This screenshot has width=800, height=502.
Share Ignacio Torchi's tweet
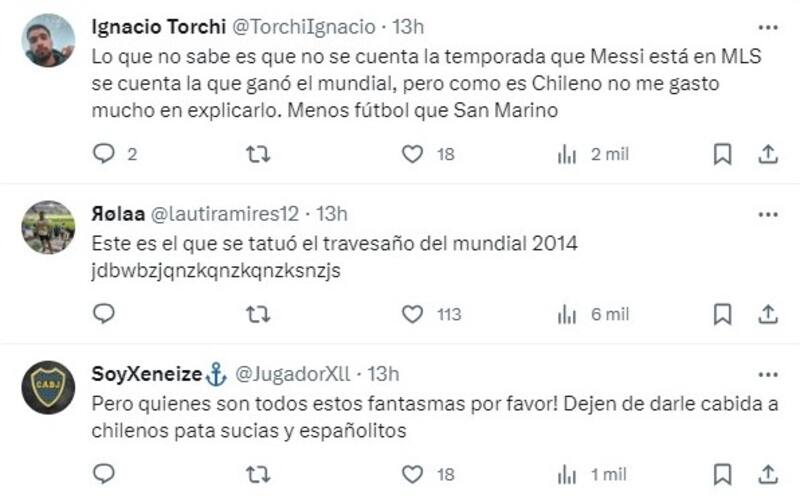[x=768, y=153]
